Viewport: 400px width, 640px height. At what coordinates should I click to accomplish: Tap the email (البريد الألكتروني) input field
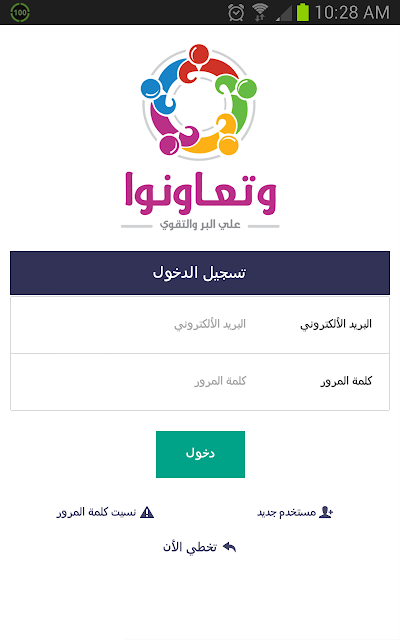pyautogui.click(x=137, y=324)
